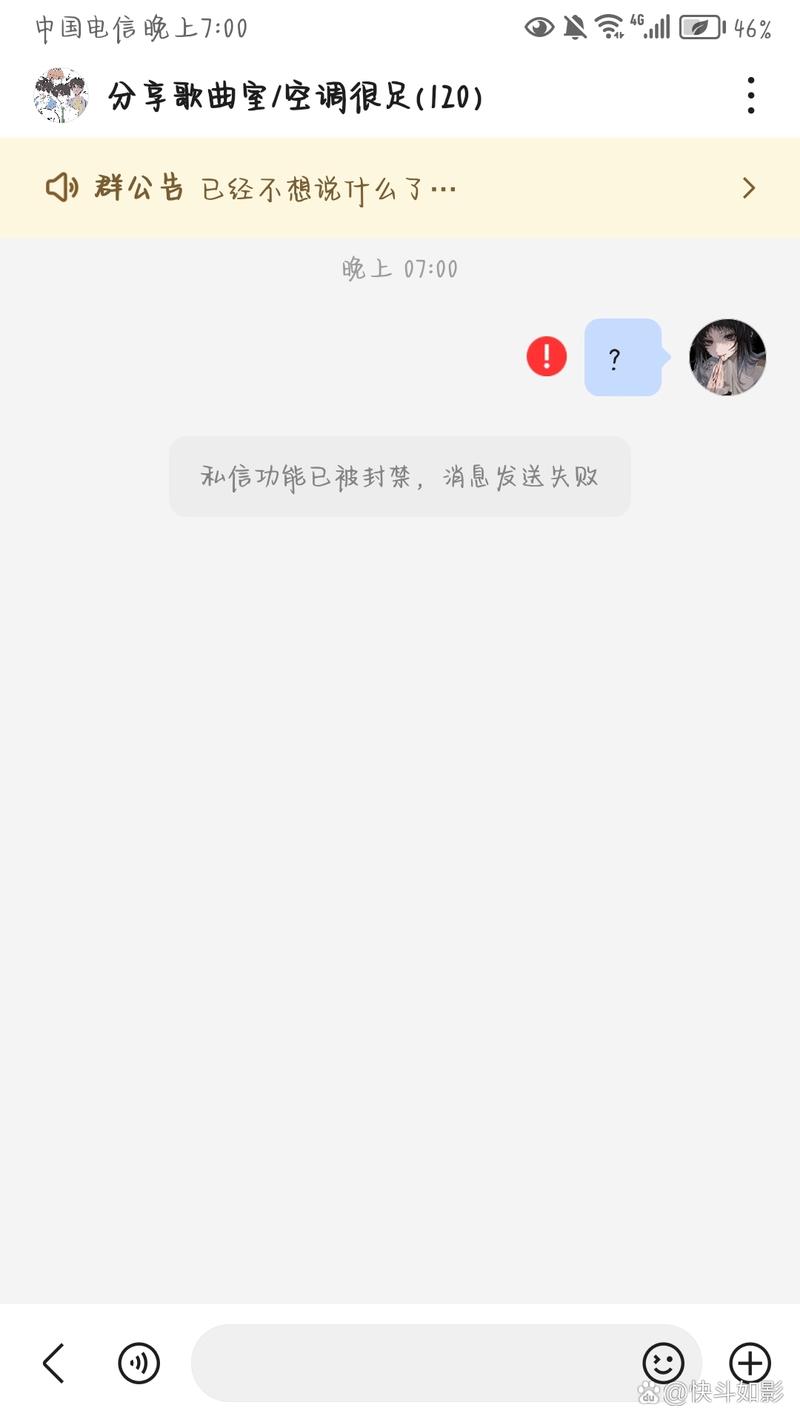Go back with the left arrow
800x1422 pixels.
pyautogui.click(x=53, y=1363)
